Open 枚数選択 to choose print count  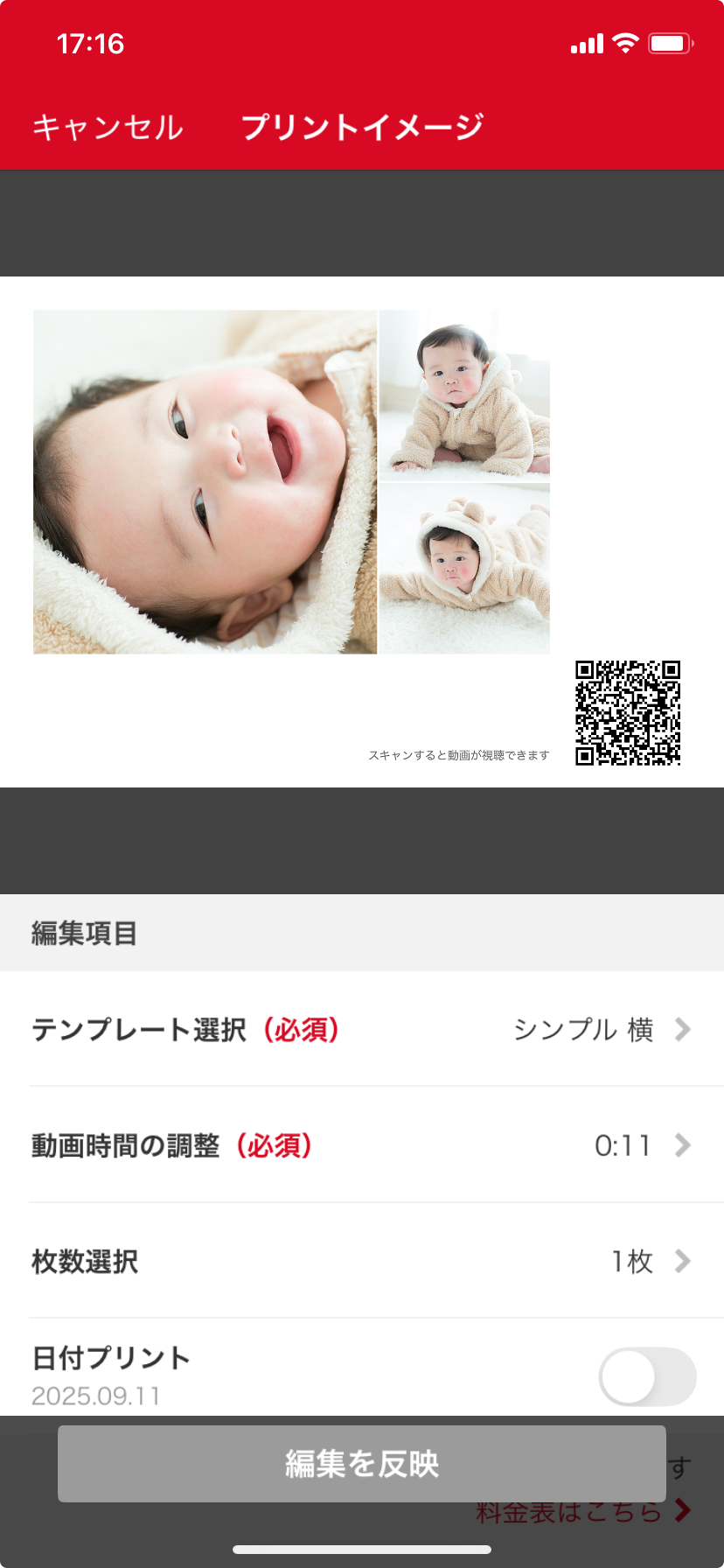click(x=361, y=1261)
